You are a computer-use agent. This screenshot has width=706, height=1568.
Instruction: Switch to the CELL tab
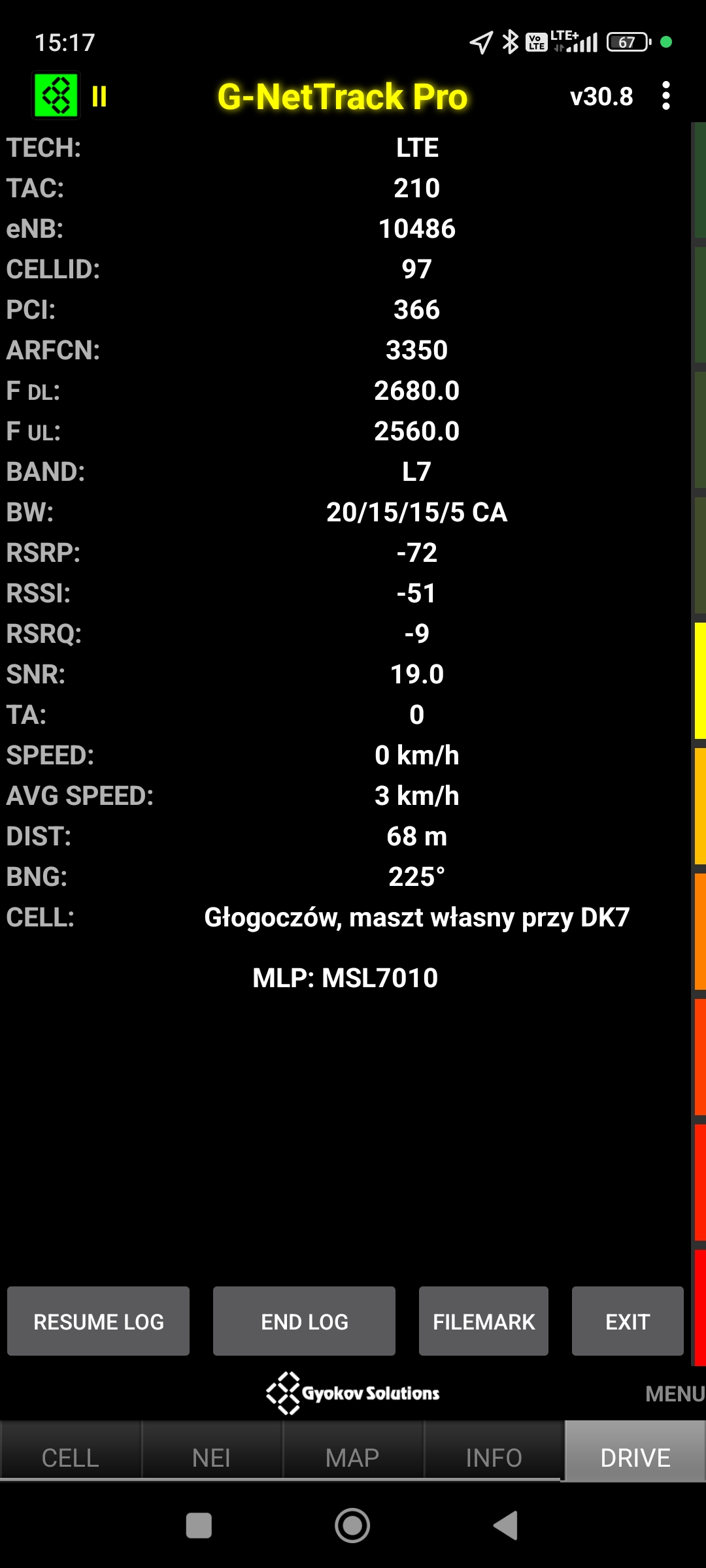[71, 1458]
